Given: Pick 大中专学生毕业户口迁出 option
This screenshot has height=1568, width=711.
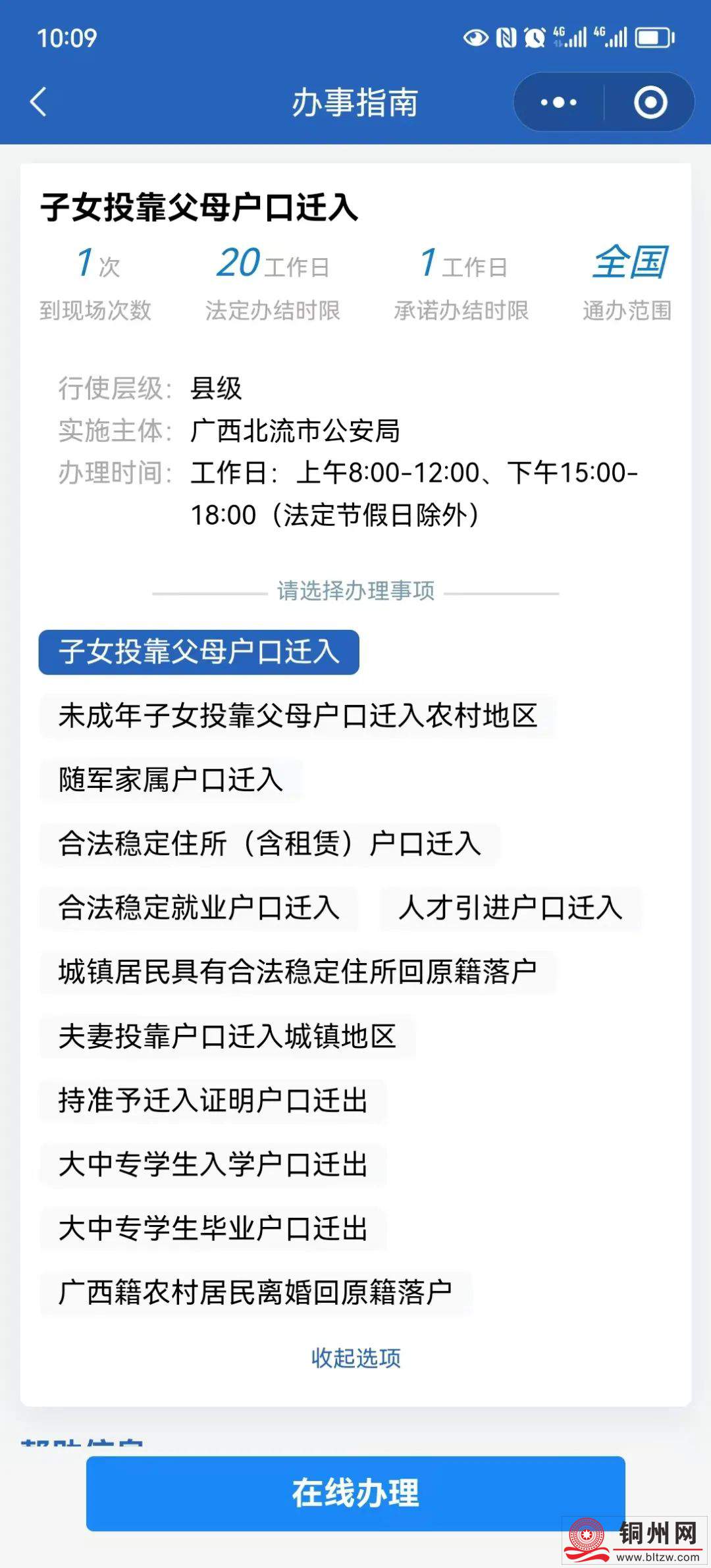Looking at the screenshot, I should 213,1228.
